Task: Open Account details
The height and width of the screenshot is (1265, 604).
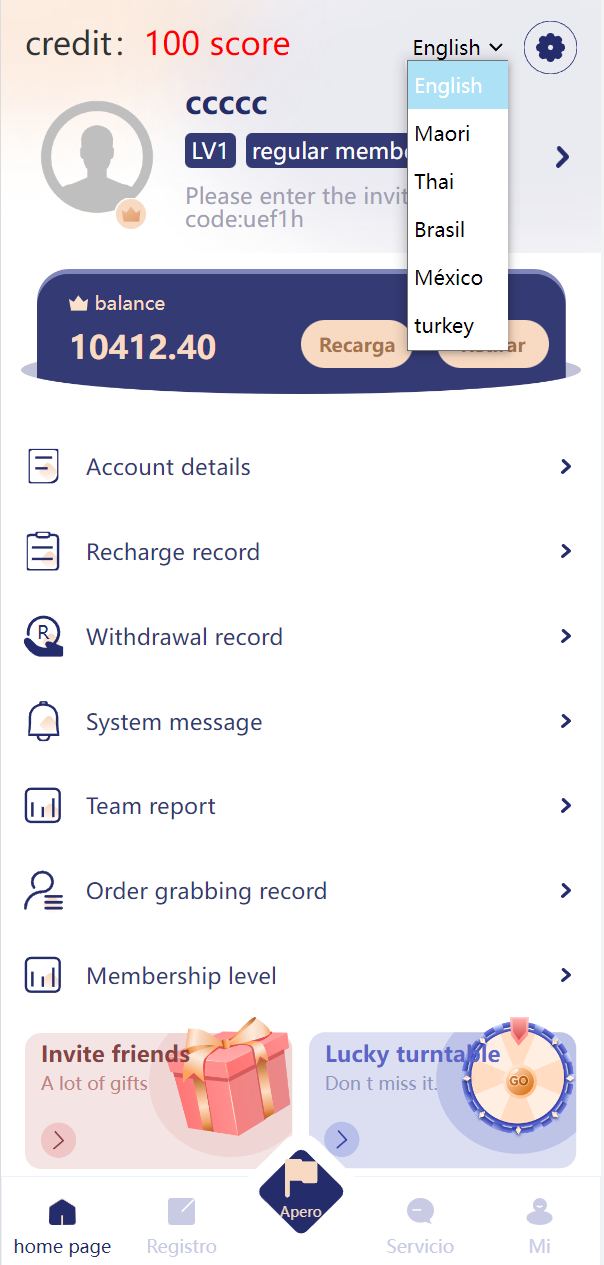Action: point(300,467)
